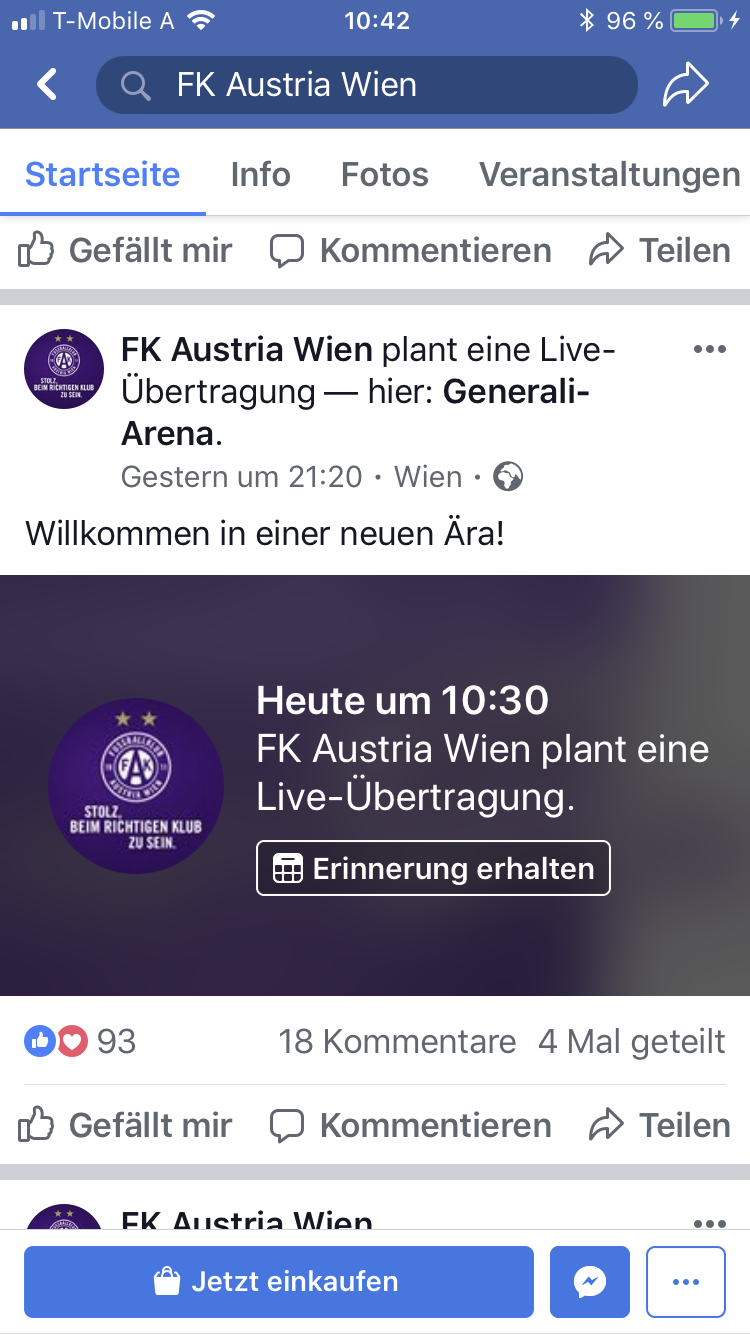The width and height of the screenshot is (750, 1334).
Task: Select the Startseite tab
Action: pos(102,174)
